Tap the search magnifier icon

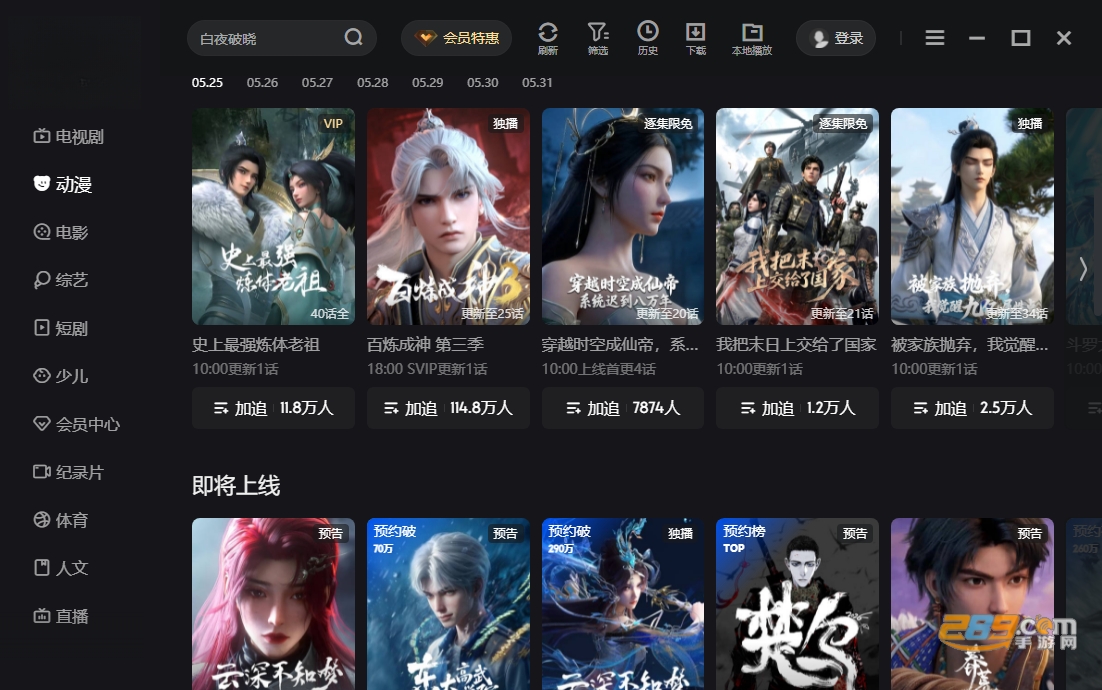(x=354, y=37)
